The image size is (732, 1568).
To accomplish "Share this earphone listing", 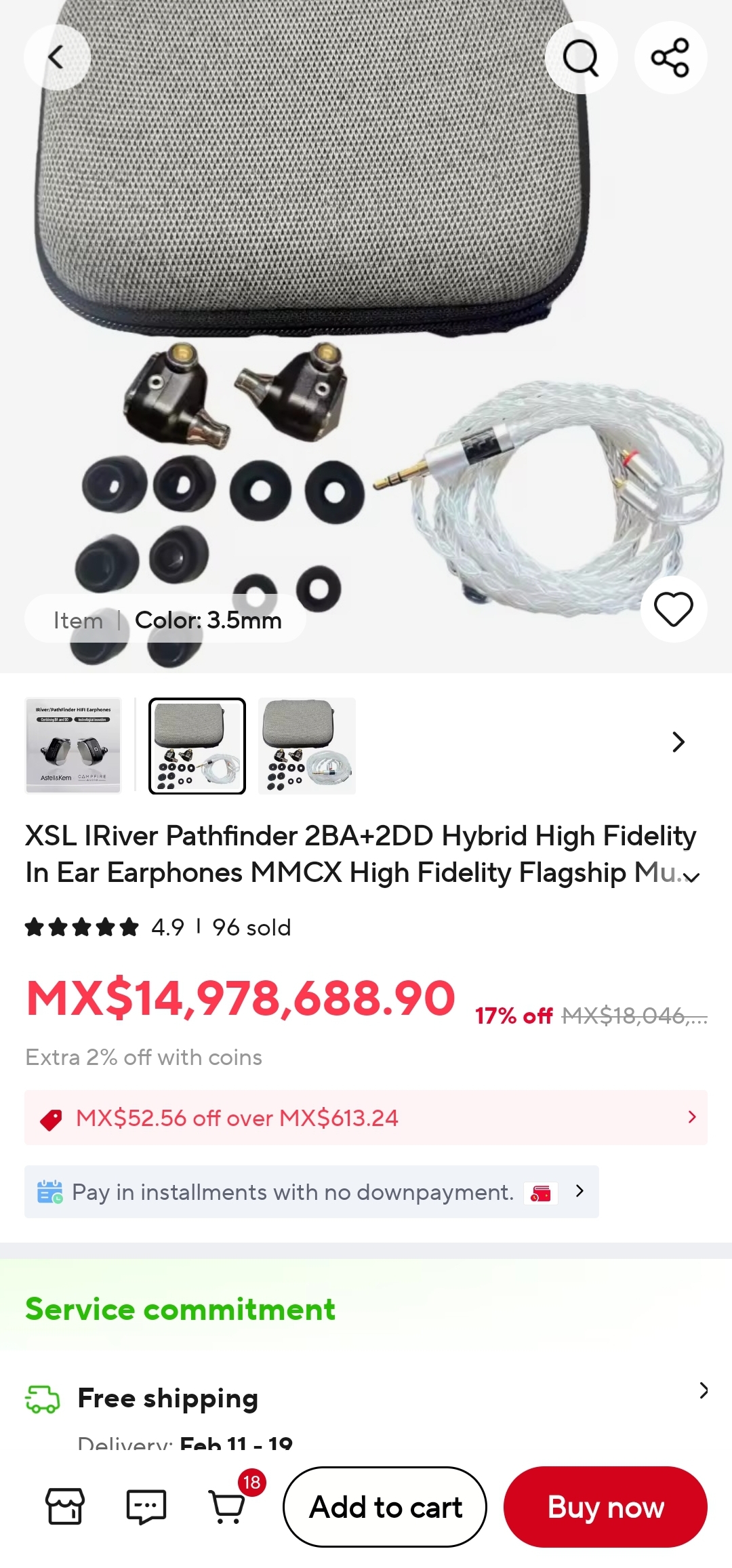I will [670, 58].
